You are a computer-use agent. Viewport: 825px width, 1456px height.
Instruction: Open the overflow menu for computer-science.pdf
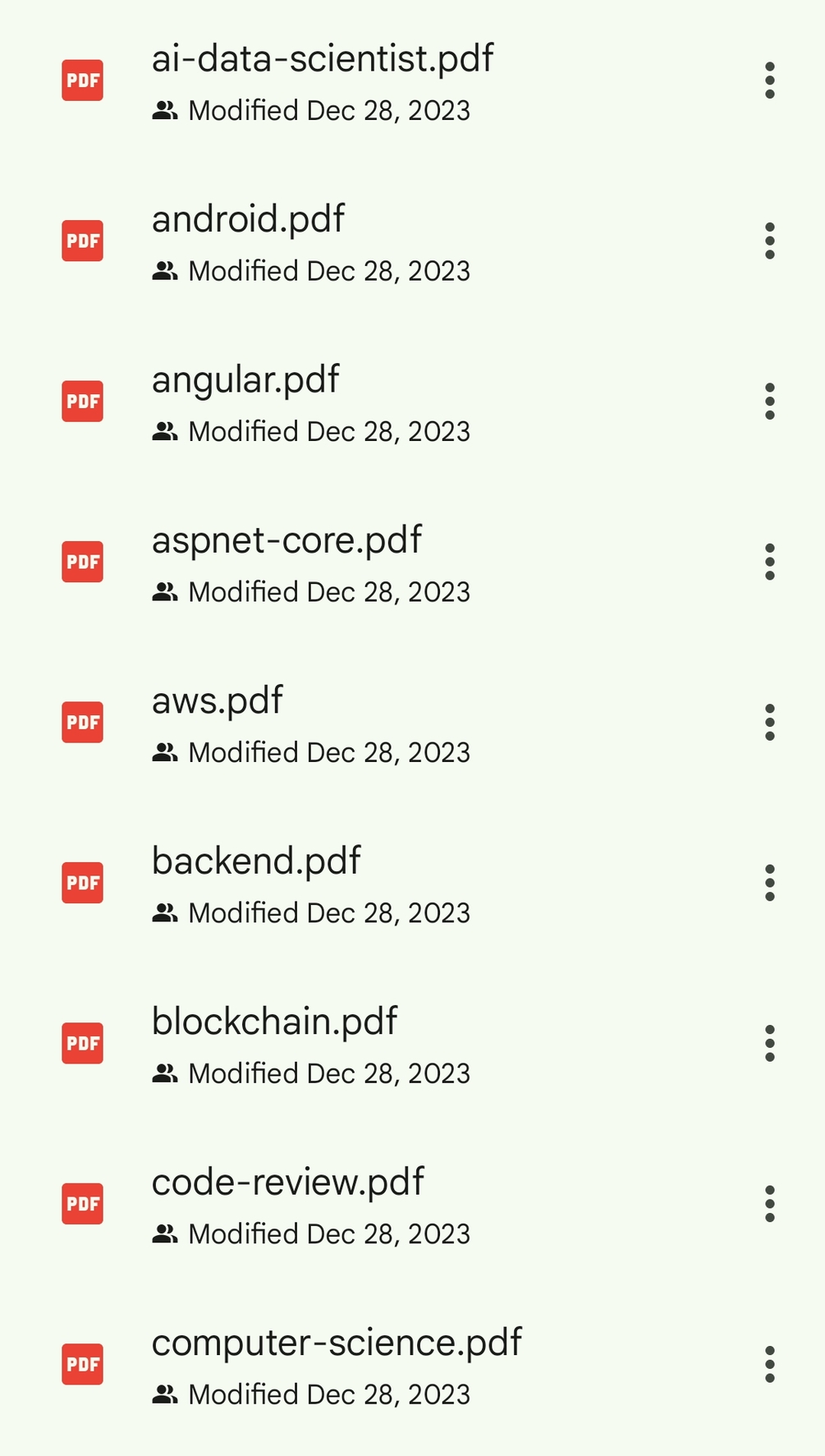click(x=769, y=1364)
